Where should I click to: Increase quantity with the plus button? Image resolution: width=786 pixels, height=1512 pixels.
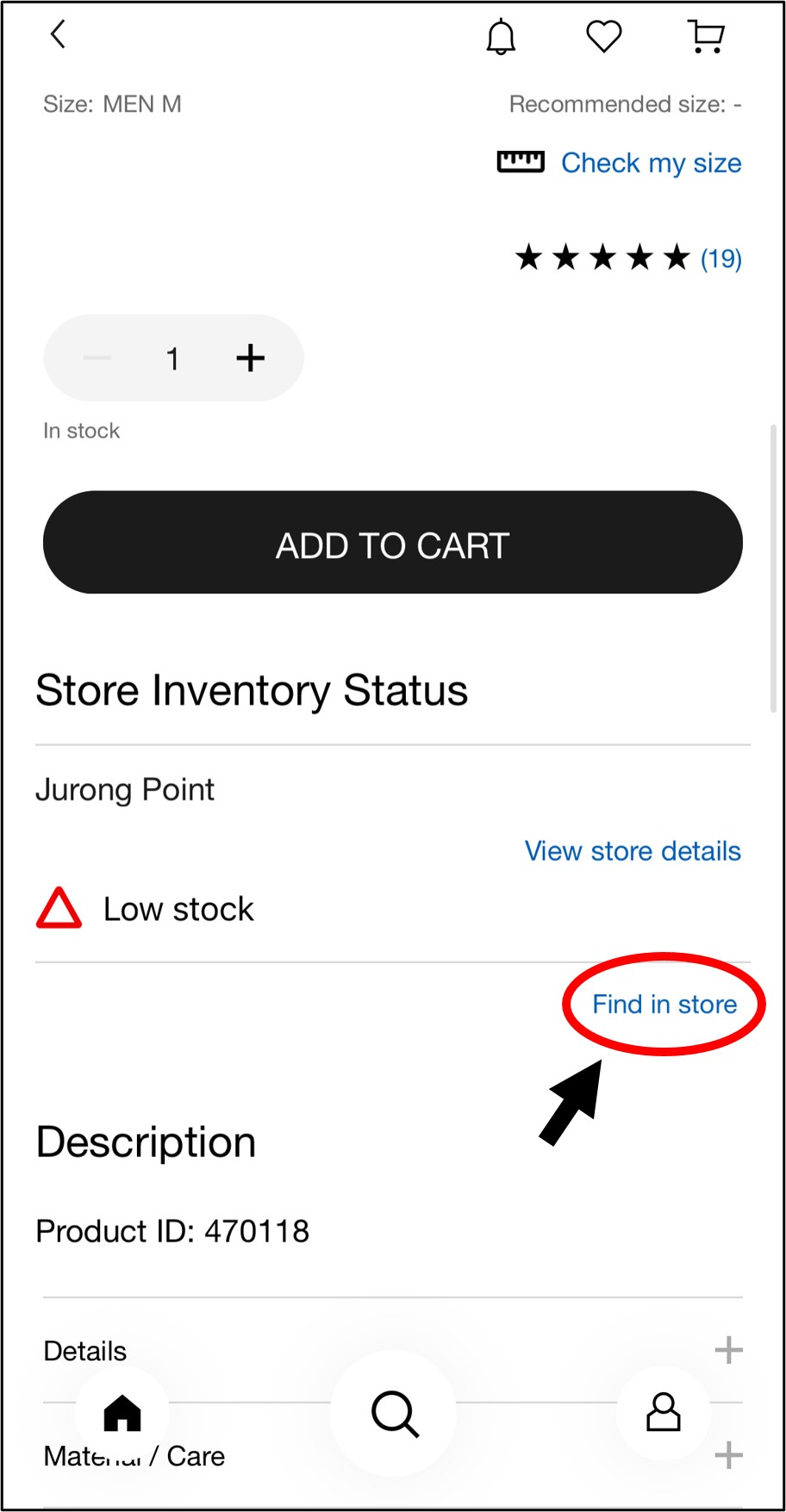click(250, 358)
